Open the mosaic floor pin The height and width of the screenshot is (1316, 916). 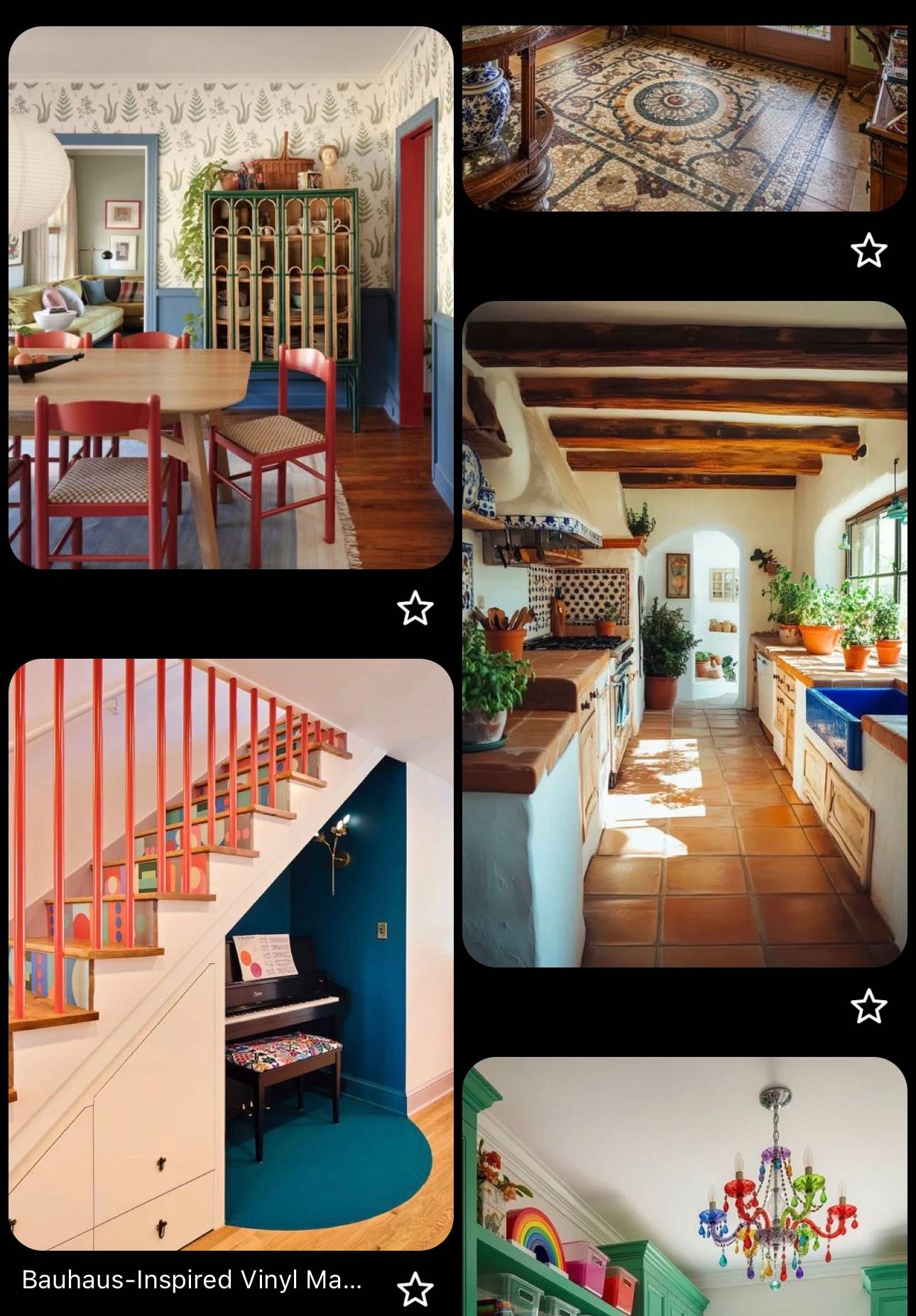pyautogui.click(x=685, y=119)
